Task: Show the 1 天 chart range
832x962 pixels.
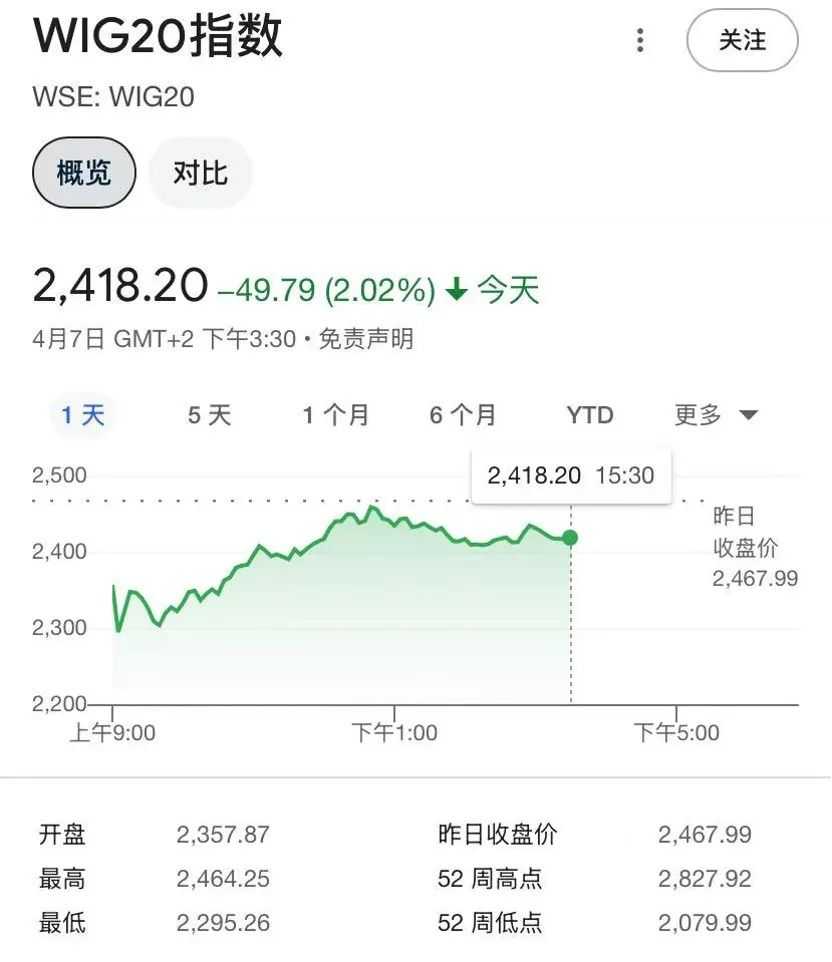Action: pyautogui.click(x=83, y=415)
